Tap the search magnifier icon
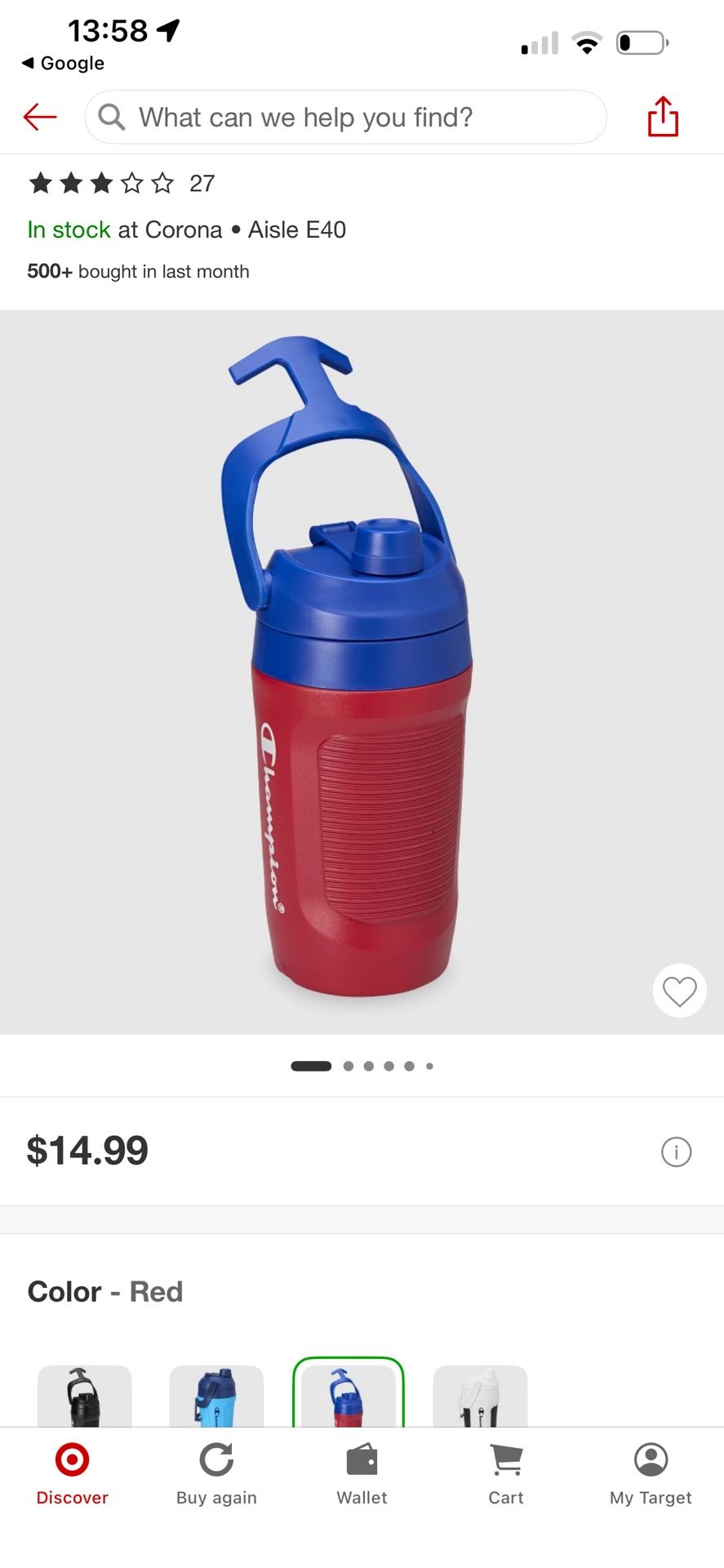Image resolution: width=724 pixels, height=1568 pixels. click(112, 117)
